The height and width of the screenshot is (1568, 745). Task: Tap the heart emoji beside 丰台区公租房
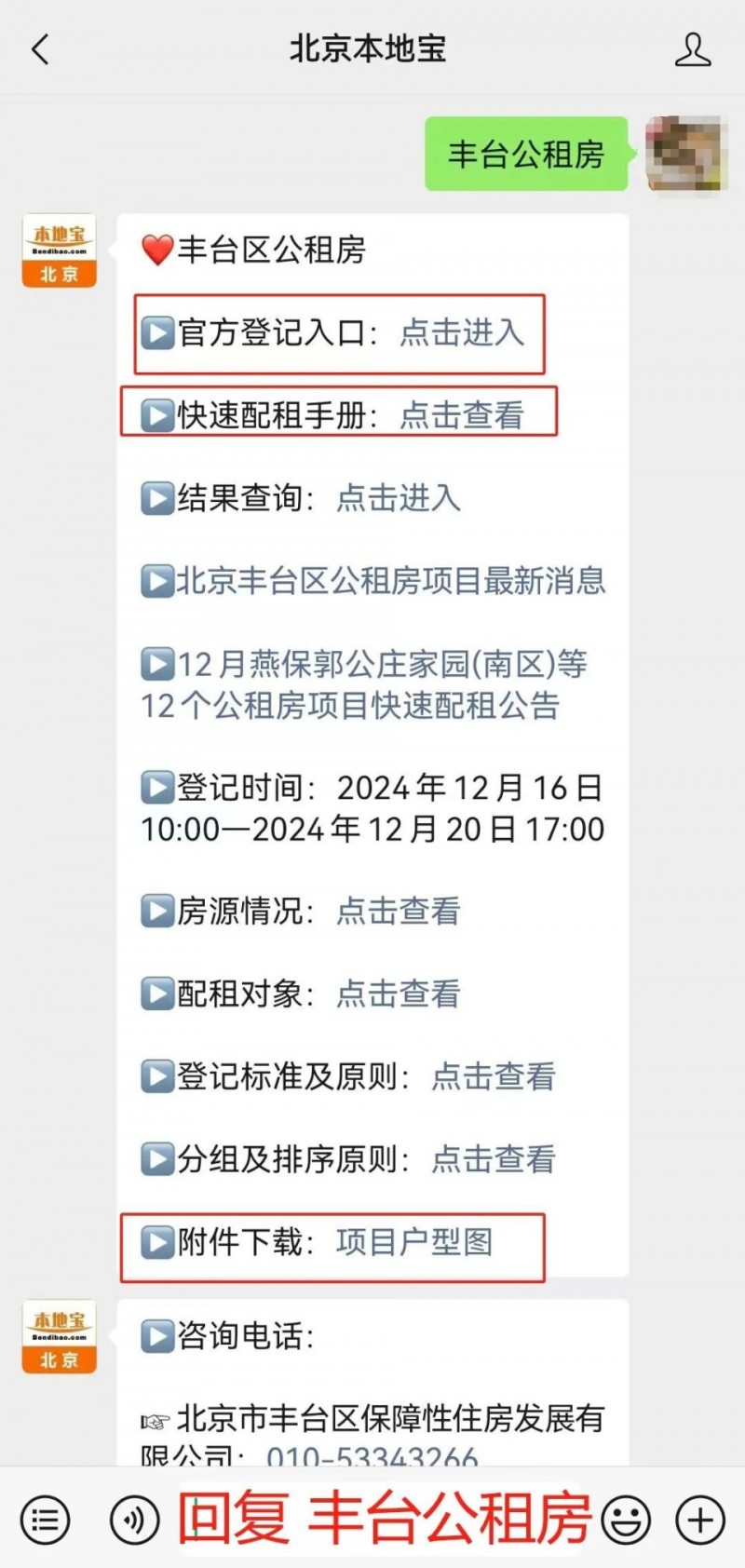(156, 250)
